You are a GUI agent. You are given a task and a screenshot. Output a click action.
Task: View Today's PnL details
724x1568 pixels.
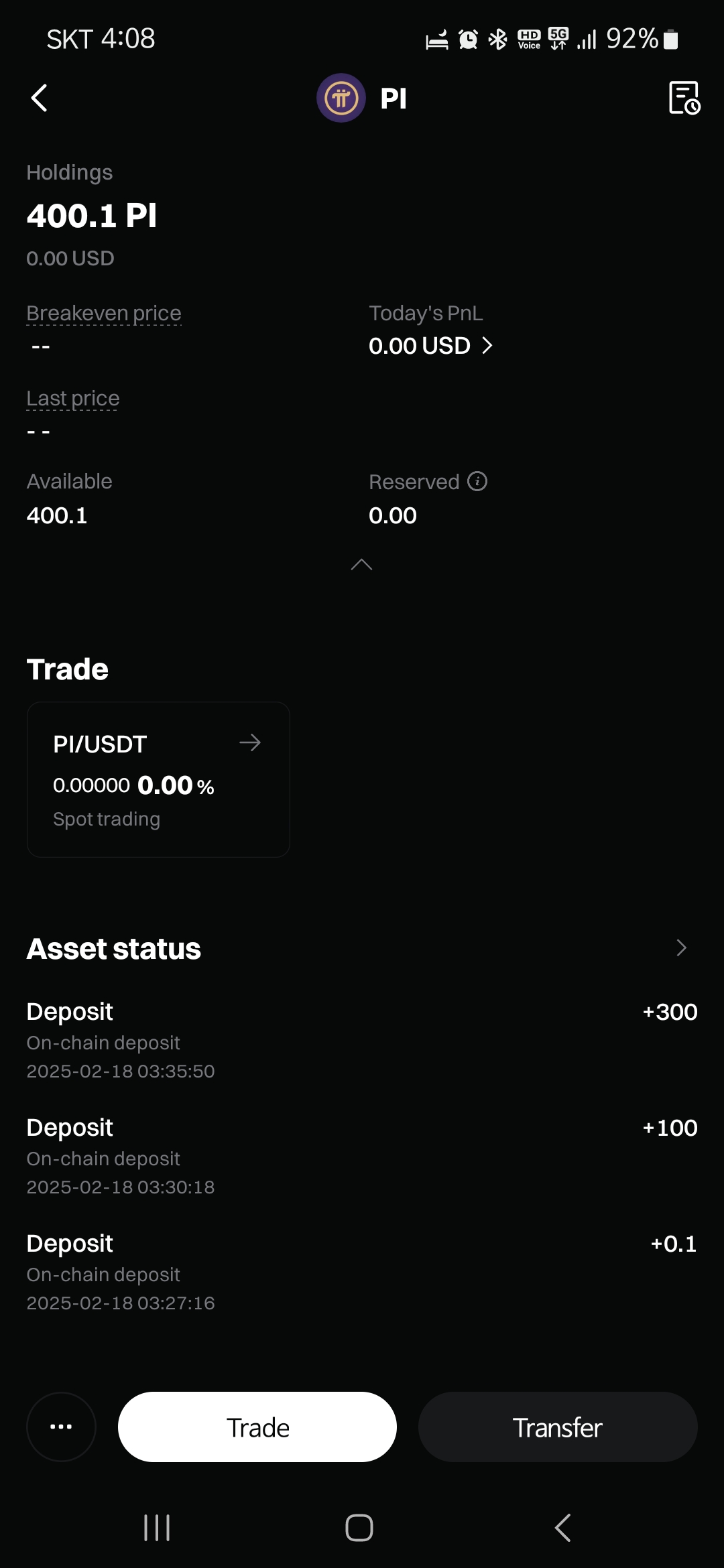pos(430,346)
